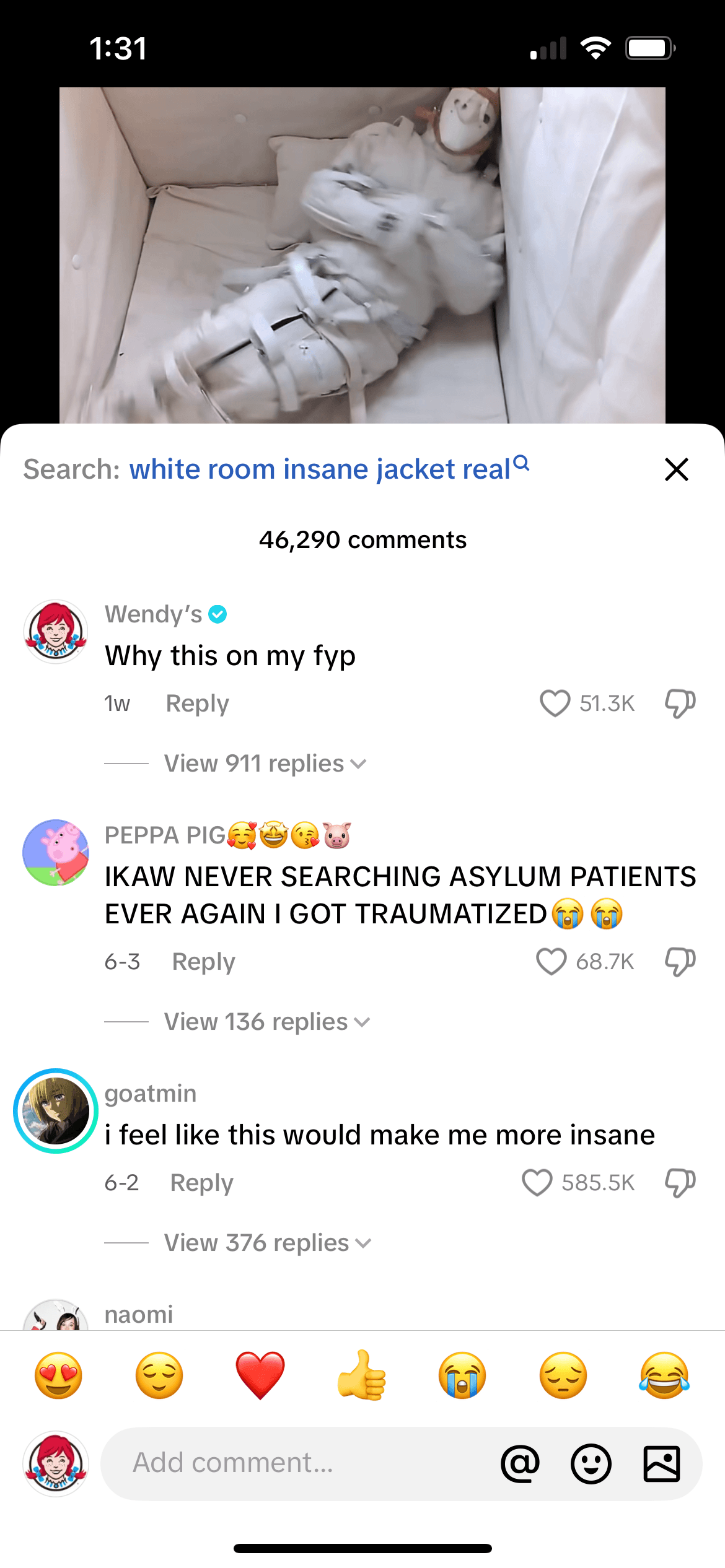This screenshot has width=725, height=1568.
Task: Open the suggested search 'white room insane jacket real'
Action: (x=319, y=469)
